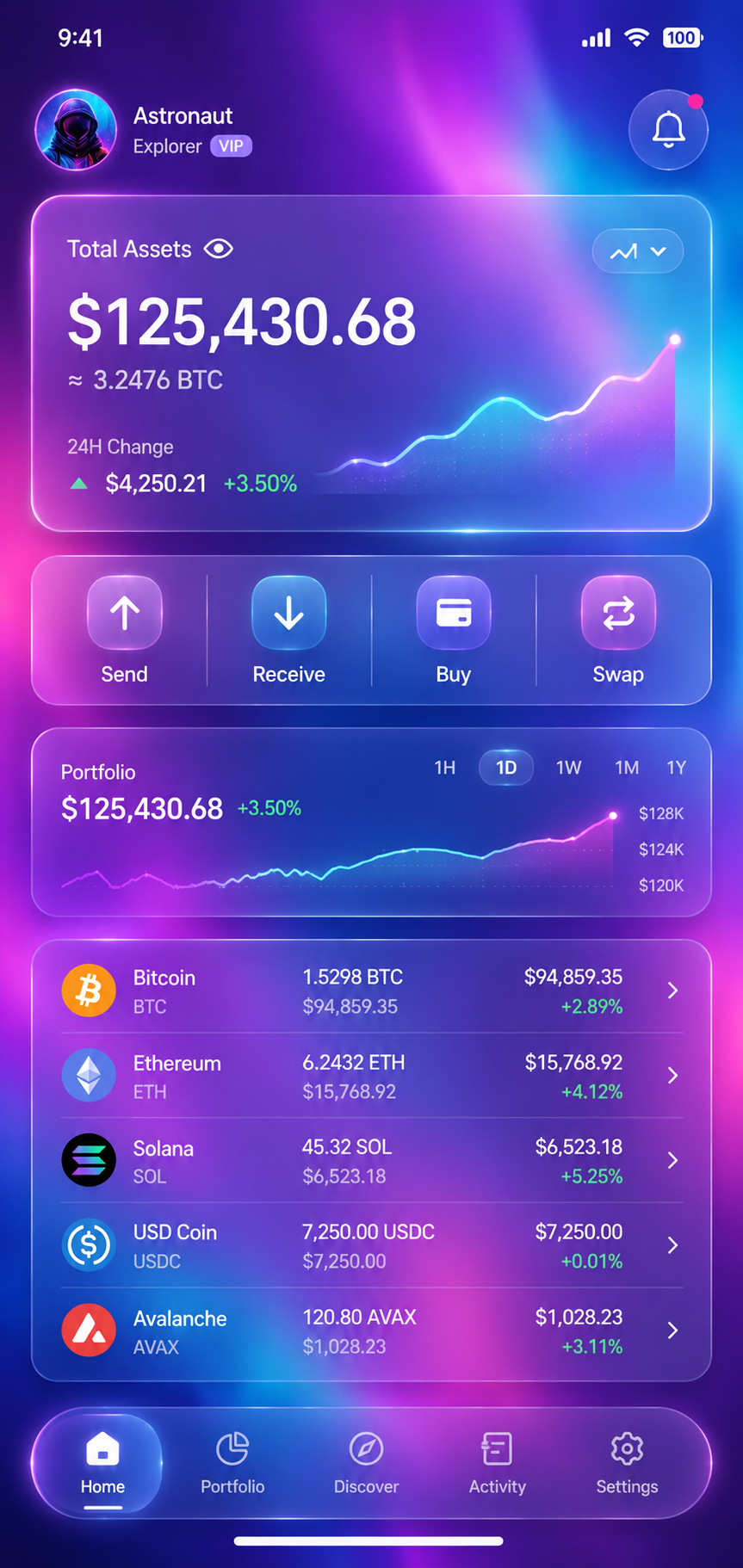Expand the chart type dropdown
743x1568 pixels.
pos(638,251)
